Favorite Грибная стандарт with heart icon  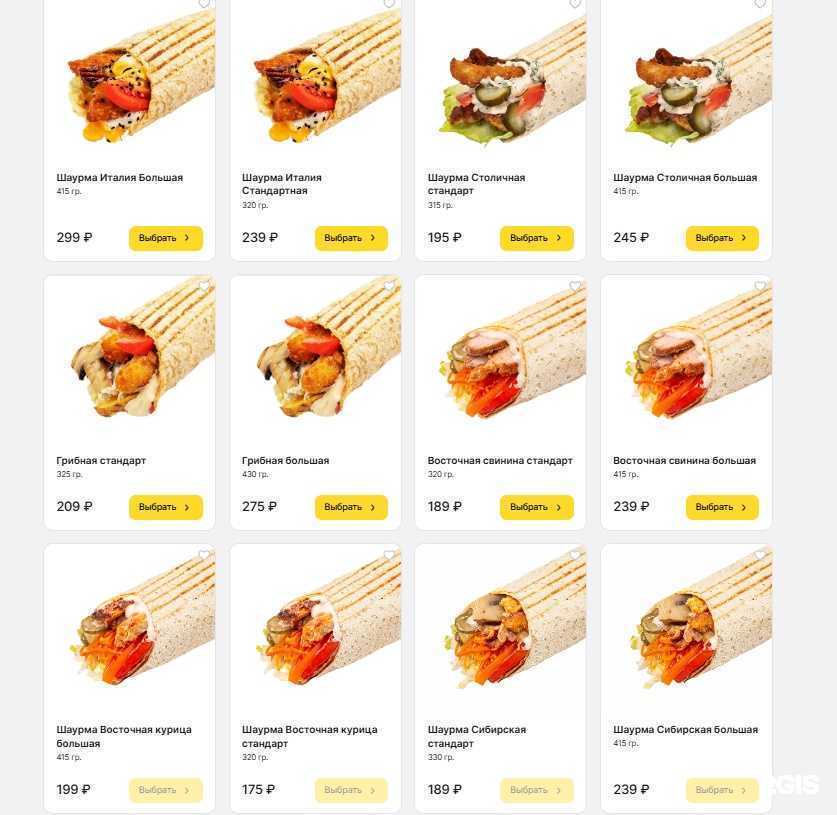tap(204, 287)
